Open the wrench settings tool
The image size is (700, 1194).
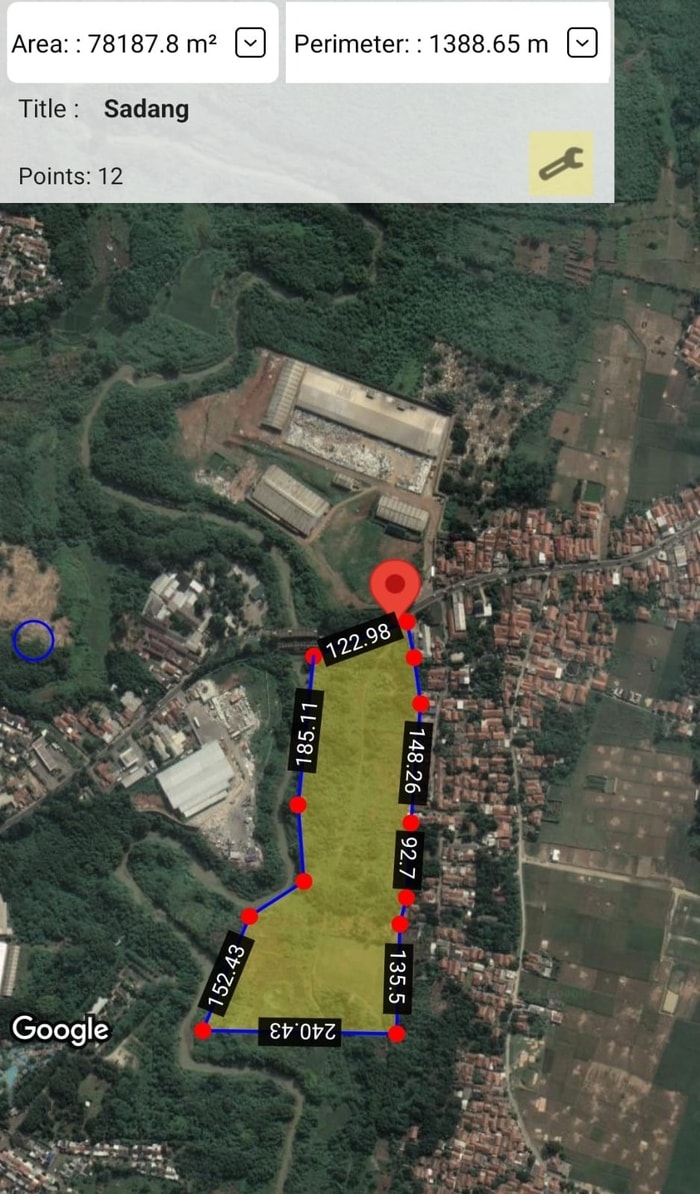tap(561, 163)
